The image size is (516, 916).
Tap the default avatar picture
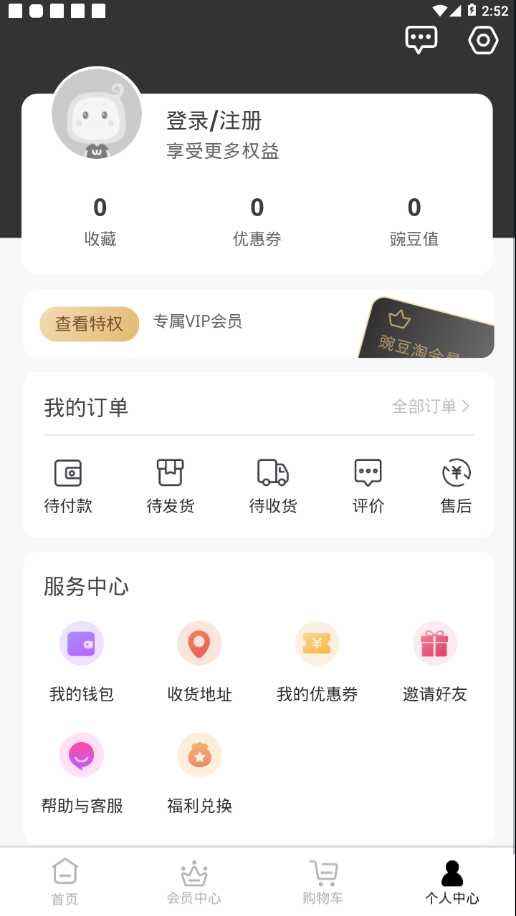coord(97,113)
